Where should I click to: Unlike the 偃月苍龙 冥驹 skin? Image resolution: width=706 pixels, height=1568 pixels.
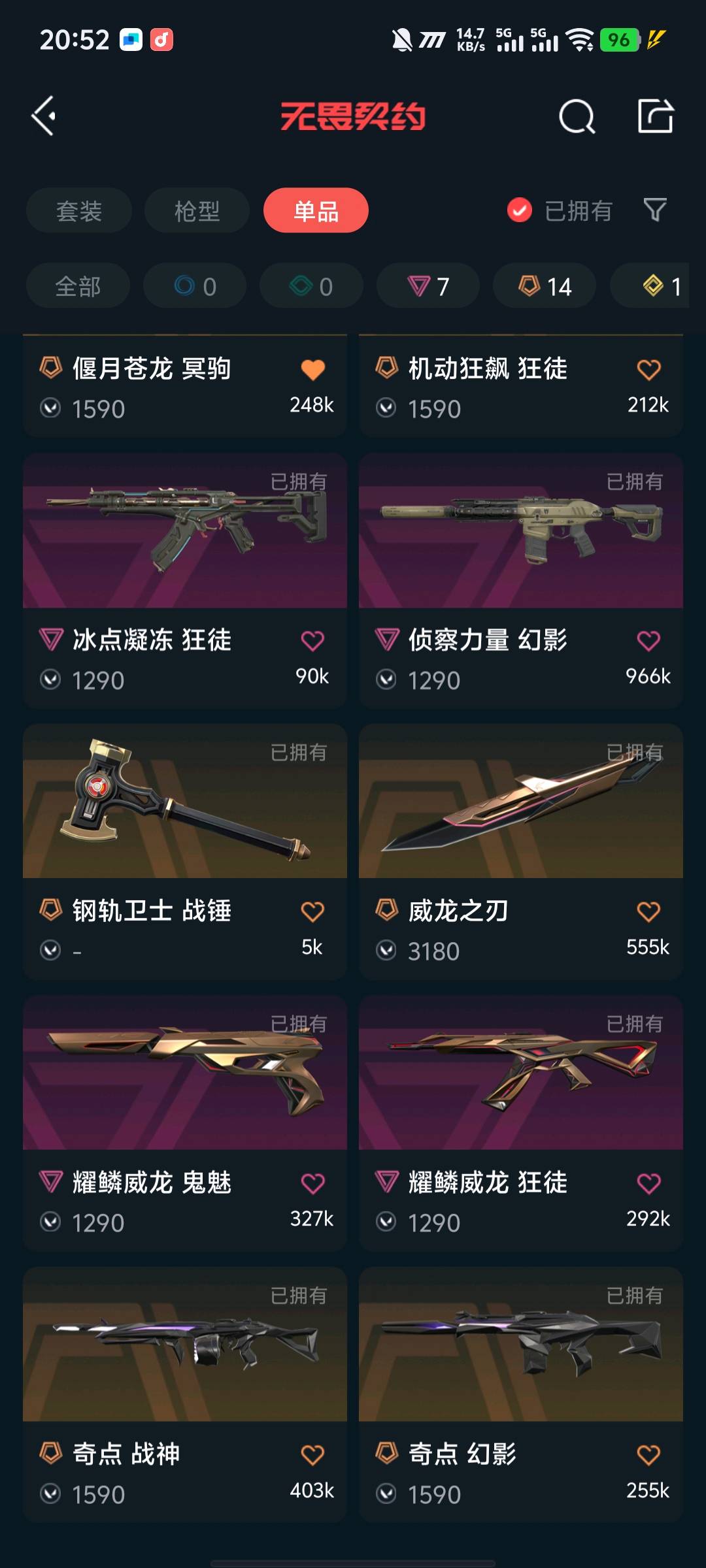(312, 370)
